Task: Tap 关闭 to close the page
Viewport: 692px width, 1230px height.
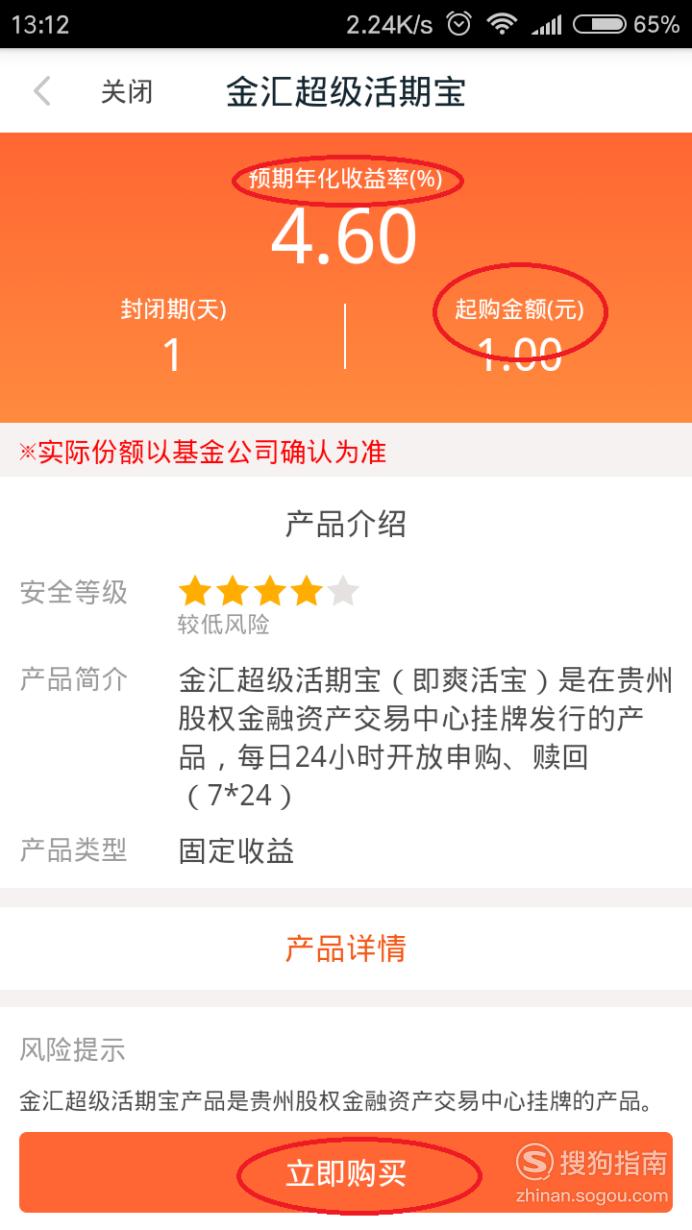Action: [127, 93]
